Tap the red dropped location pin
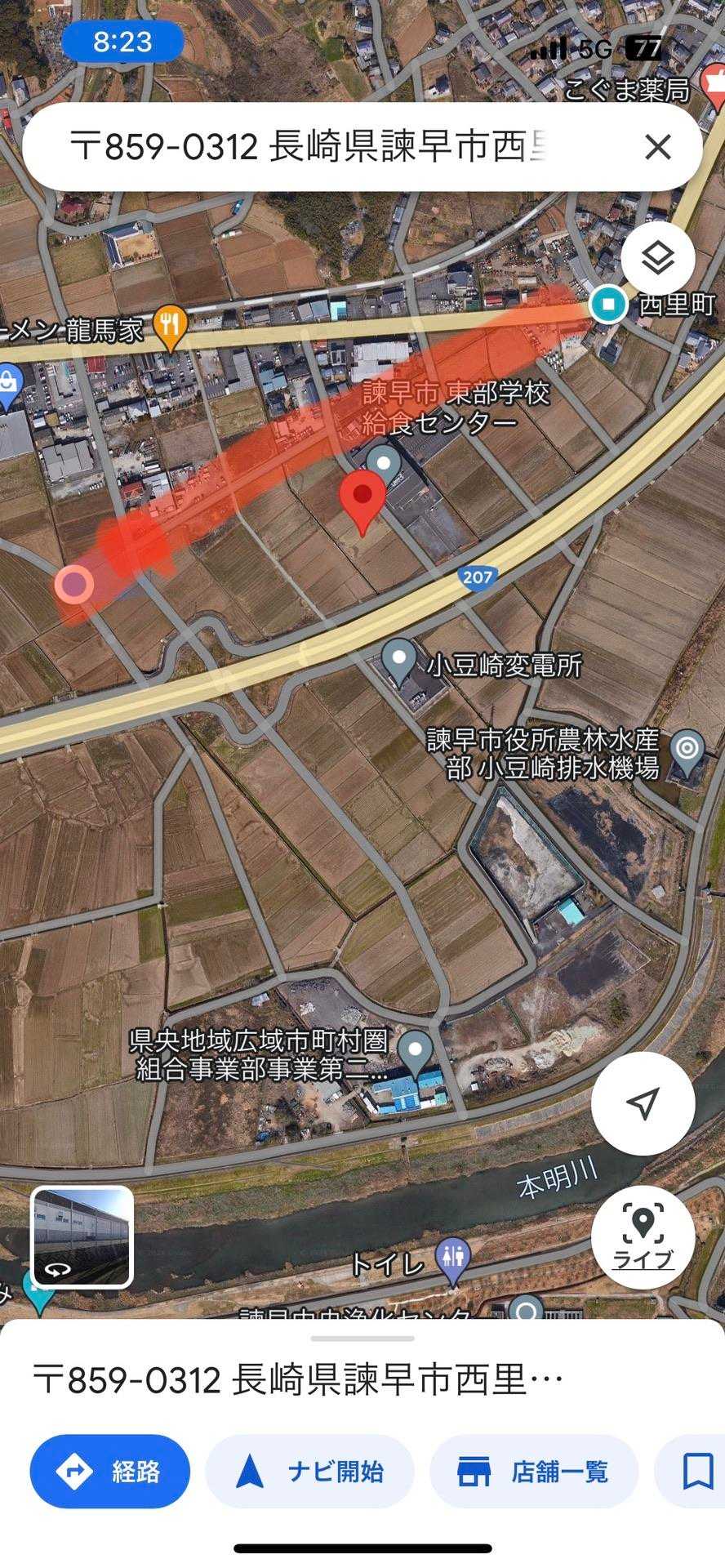The height and width of the screenshot is (1568, 725). [x=362, y=498]
